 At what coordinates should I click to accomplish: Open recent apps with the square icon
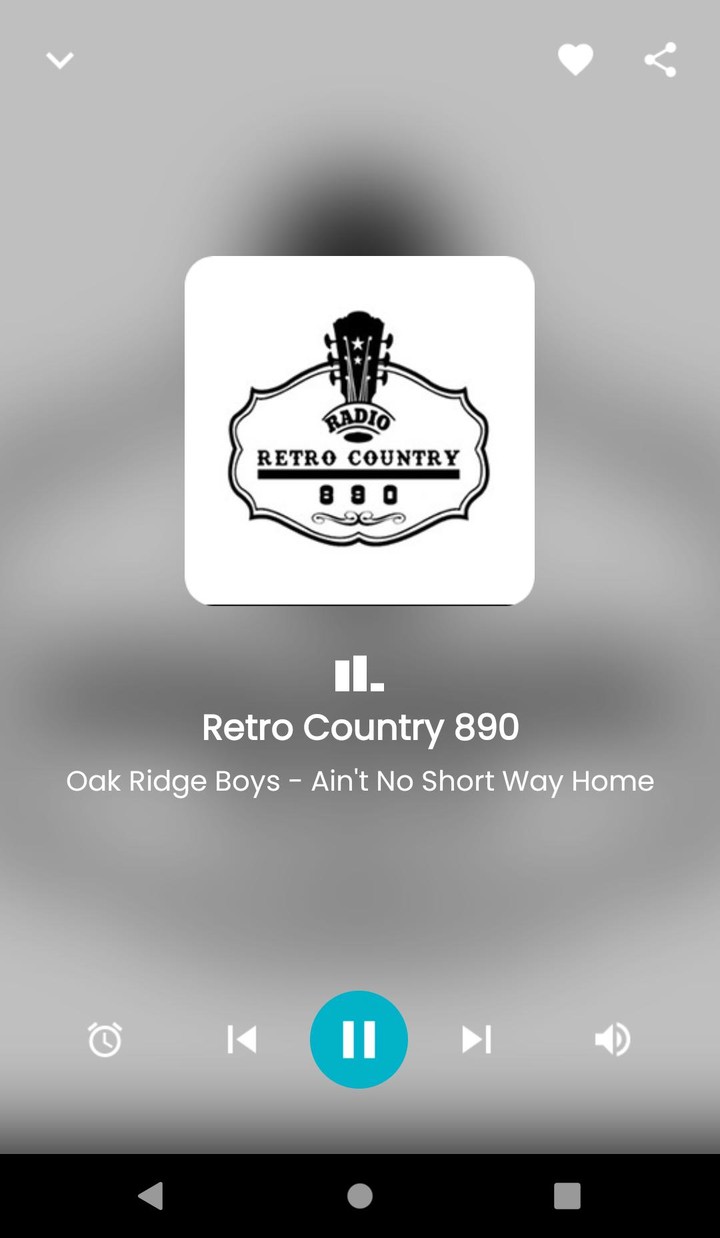pos(567,1196)
